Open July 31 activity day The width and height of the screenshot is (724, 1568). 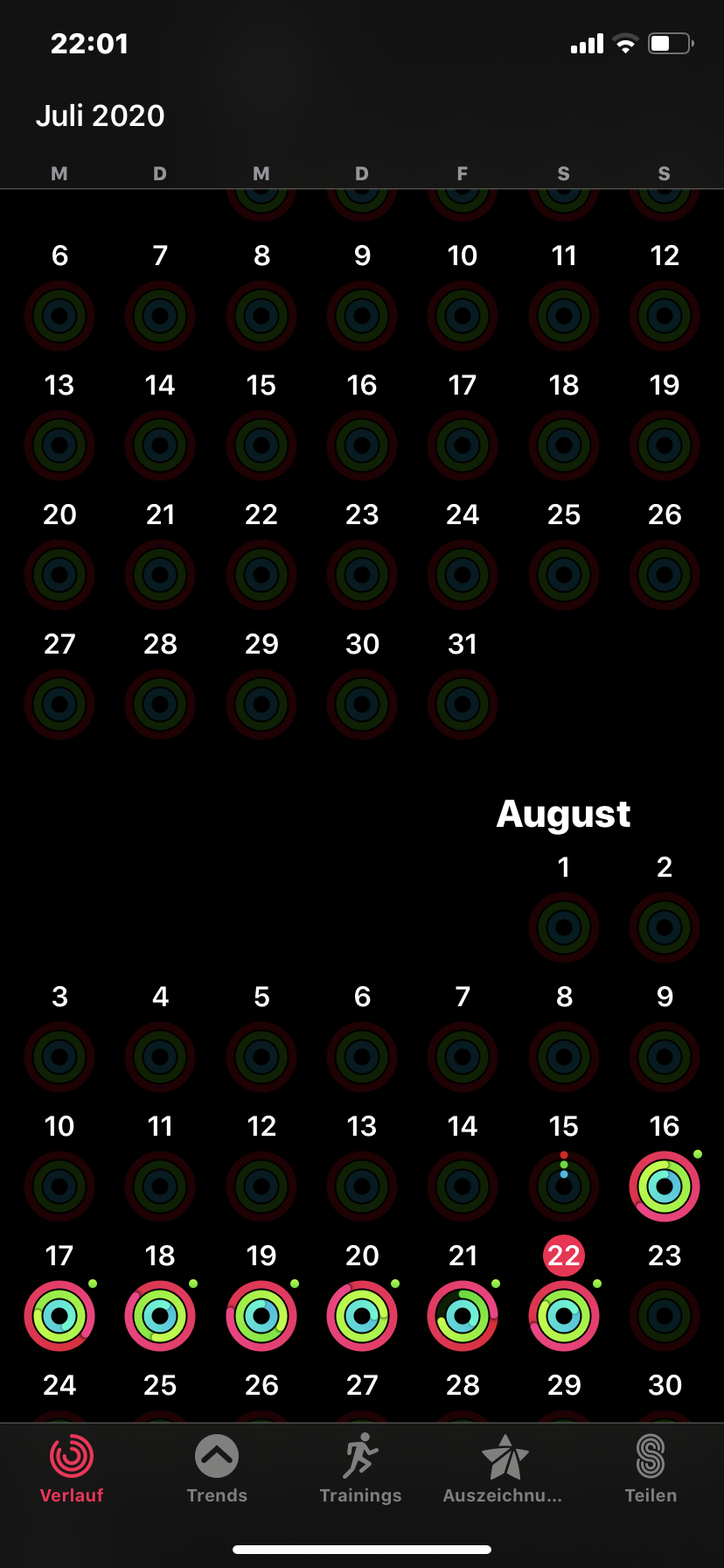pyautogui.click(x=463, y=703)
